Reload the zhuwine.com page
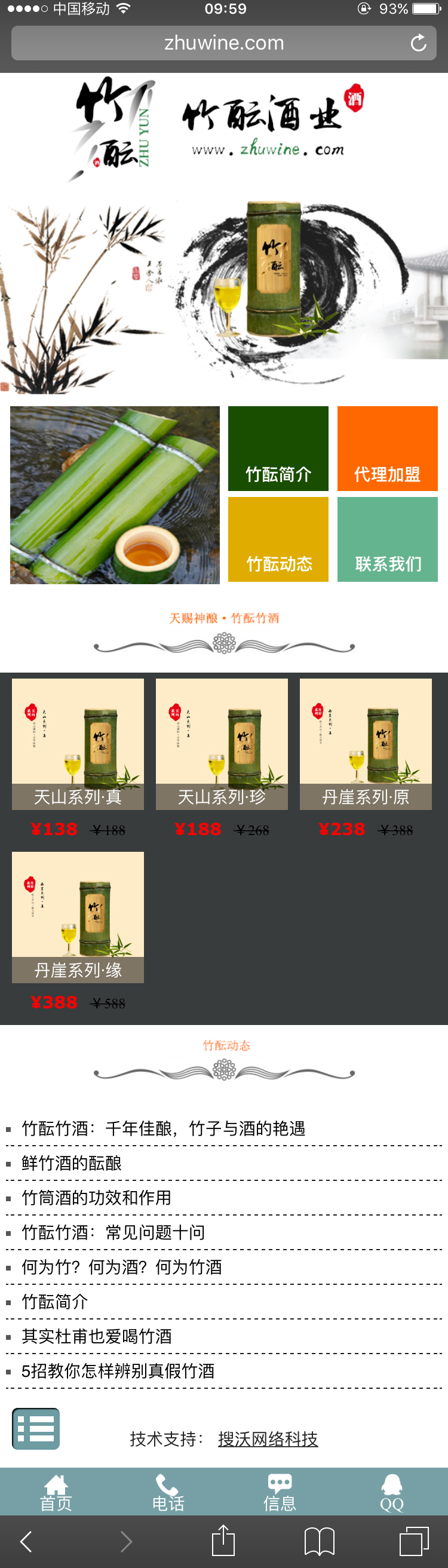The image size is (448, 1568). 418,43
